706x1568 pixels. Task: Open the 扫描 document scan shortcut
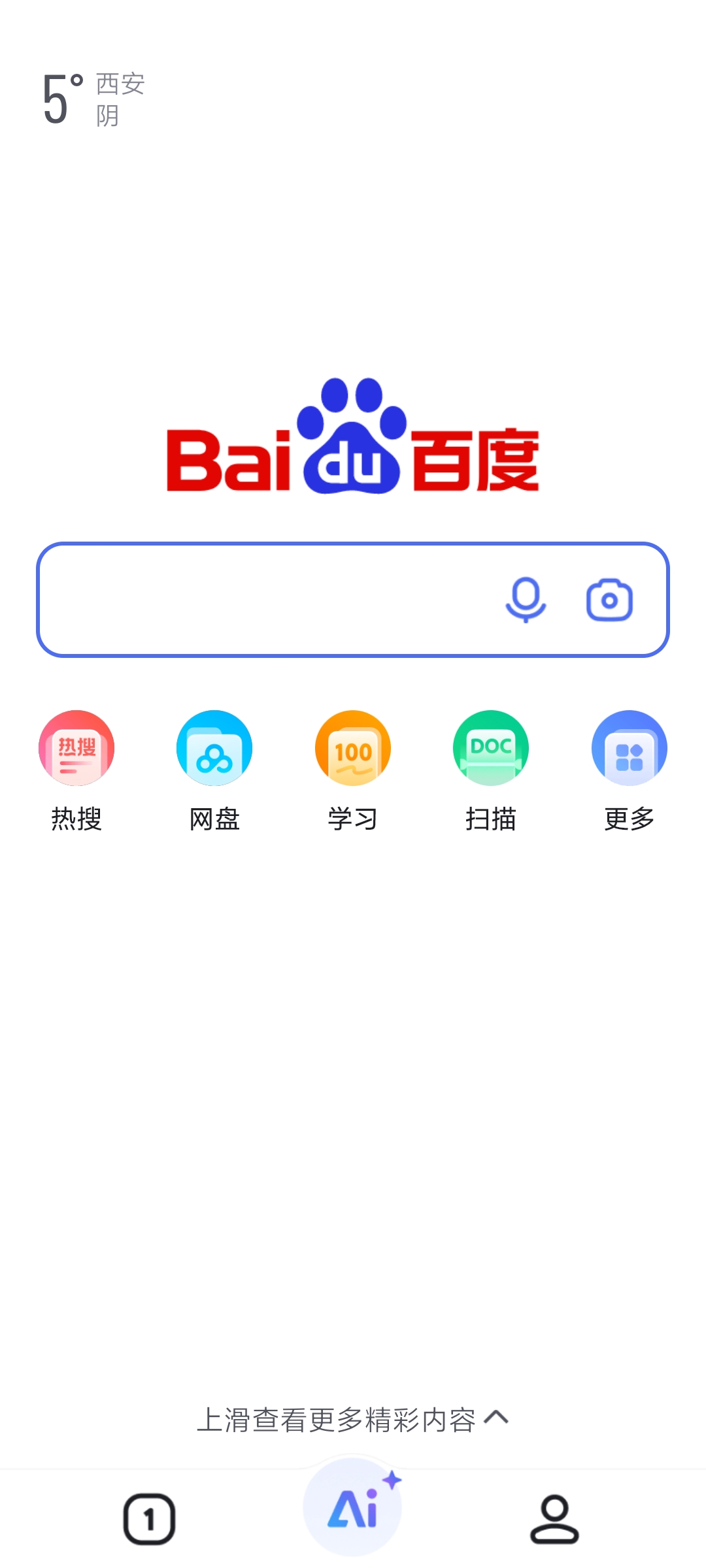[491, 771]
